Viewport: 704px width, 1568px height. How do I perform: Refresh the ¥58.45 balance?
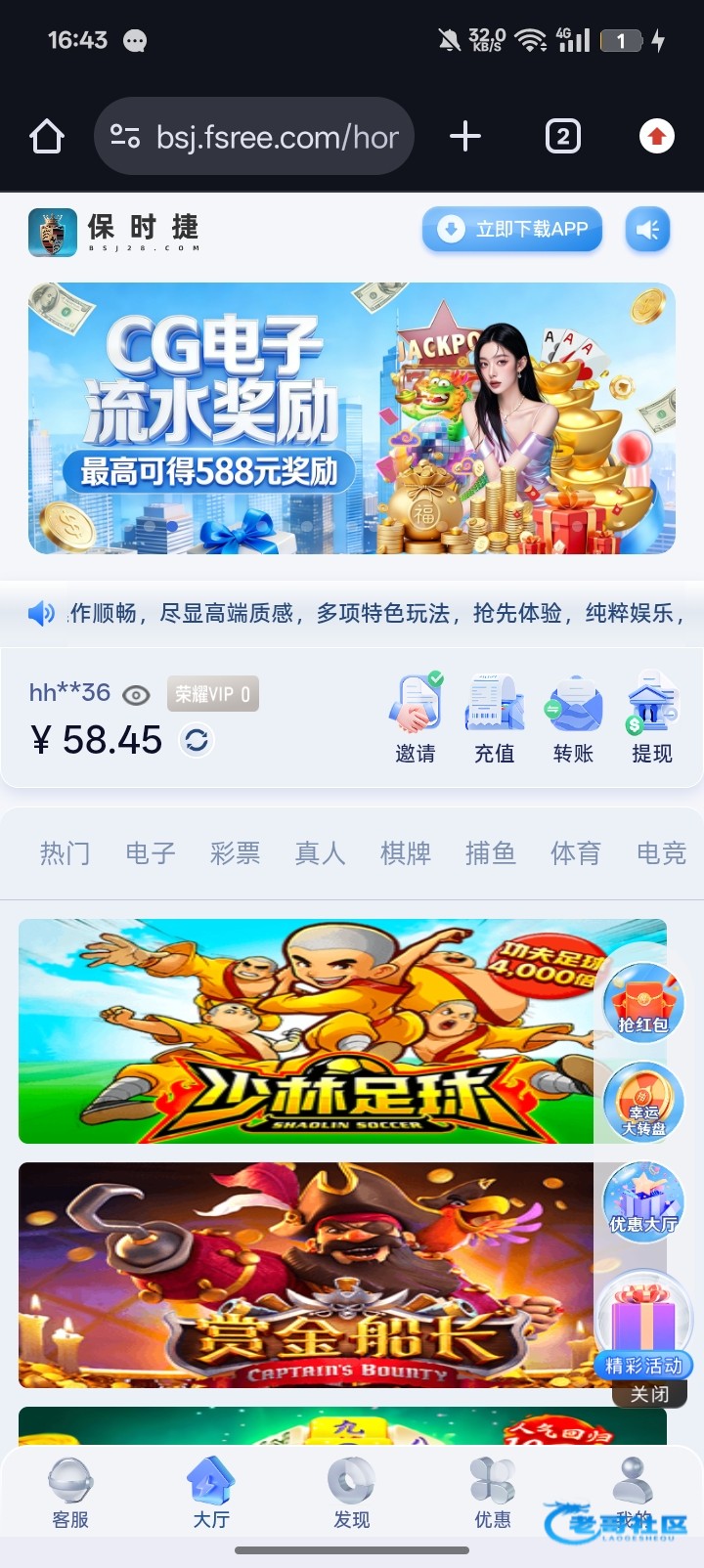[x=197, y=741]
